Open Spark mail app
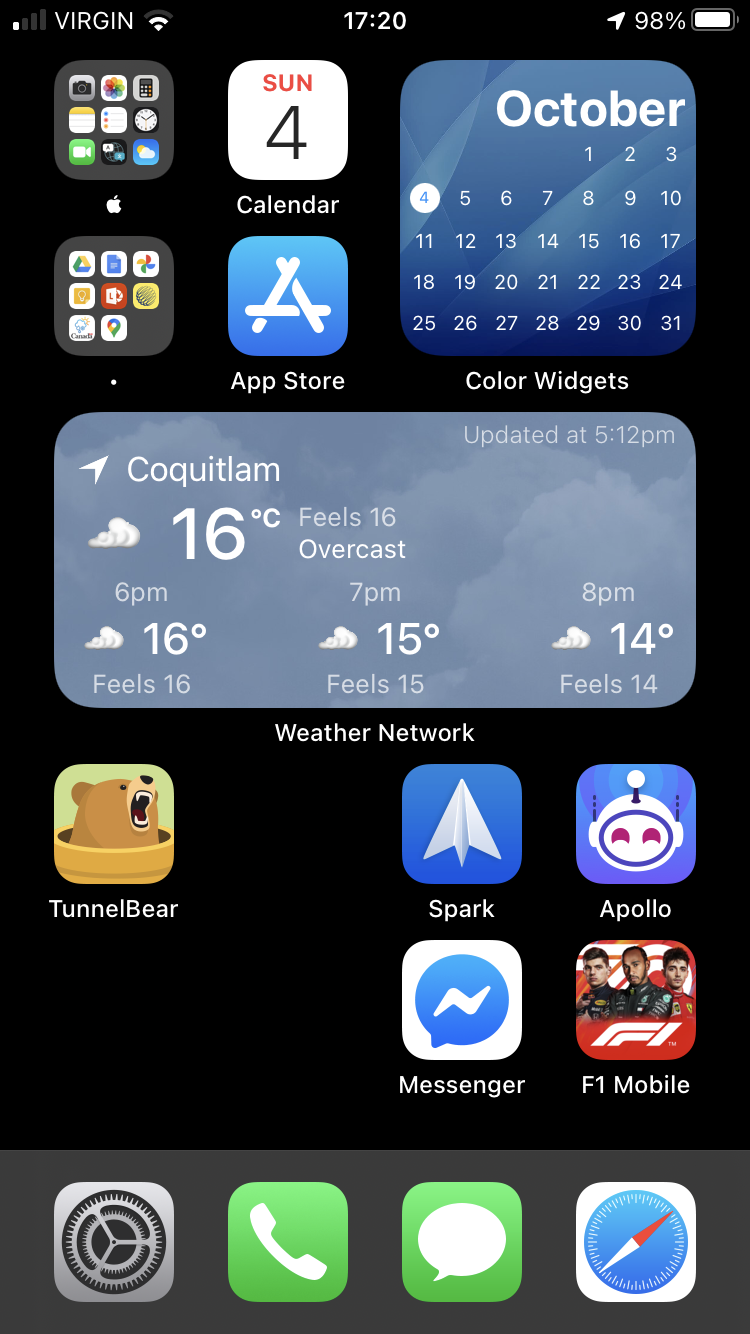 pos(462,824)
